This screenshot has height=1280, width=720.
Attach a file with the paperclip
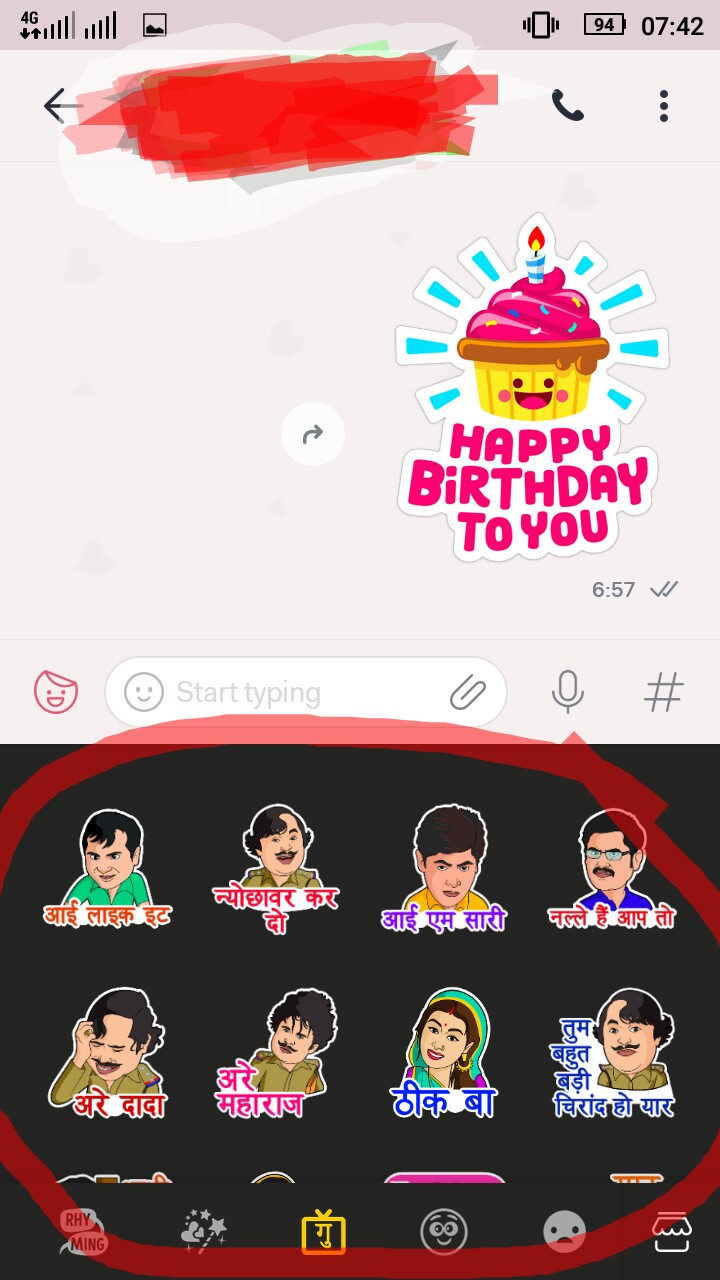tap(467, 692)
